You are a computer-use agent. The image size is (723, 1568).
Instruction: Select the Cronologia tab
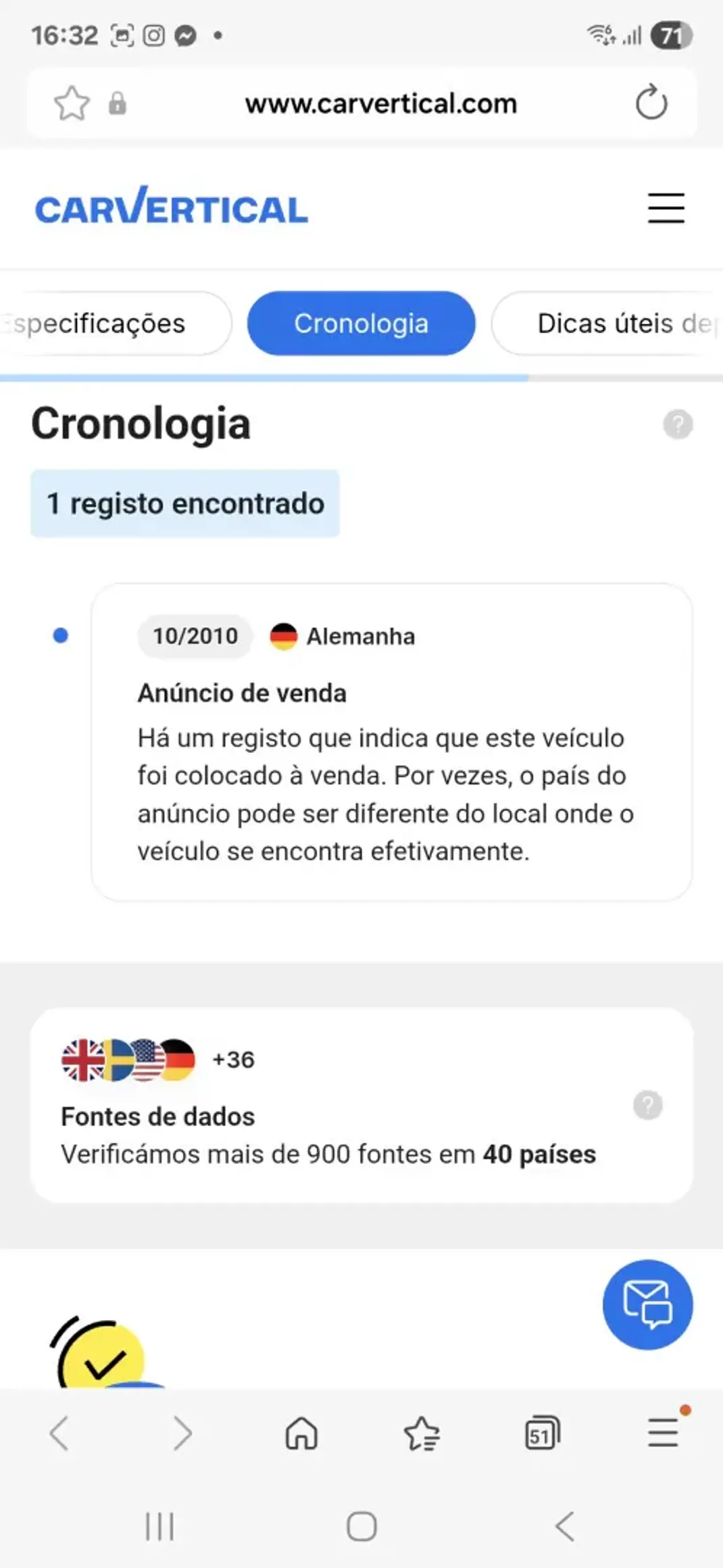point(361,324)
